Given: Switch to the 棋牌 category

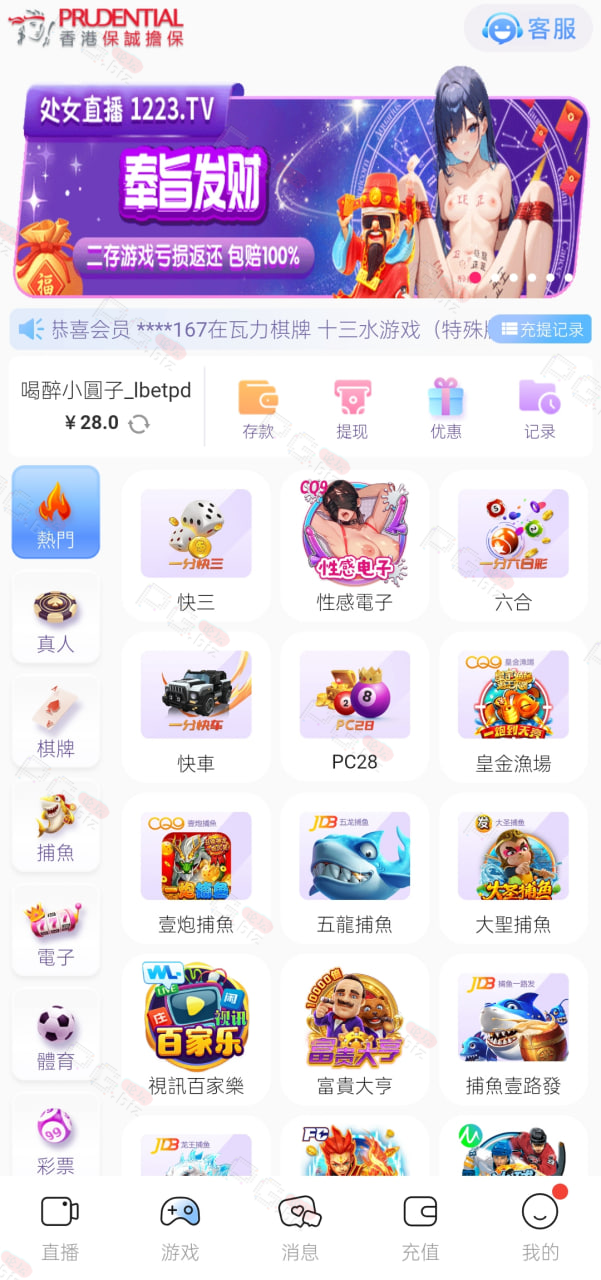Looking at the screenshot, I should click(x=56, y=722).
